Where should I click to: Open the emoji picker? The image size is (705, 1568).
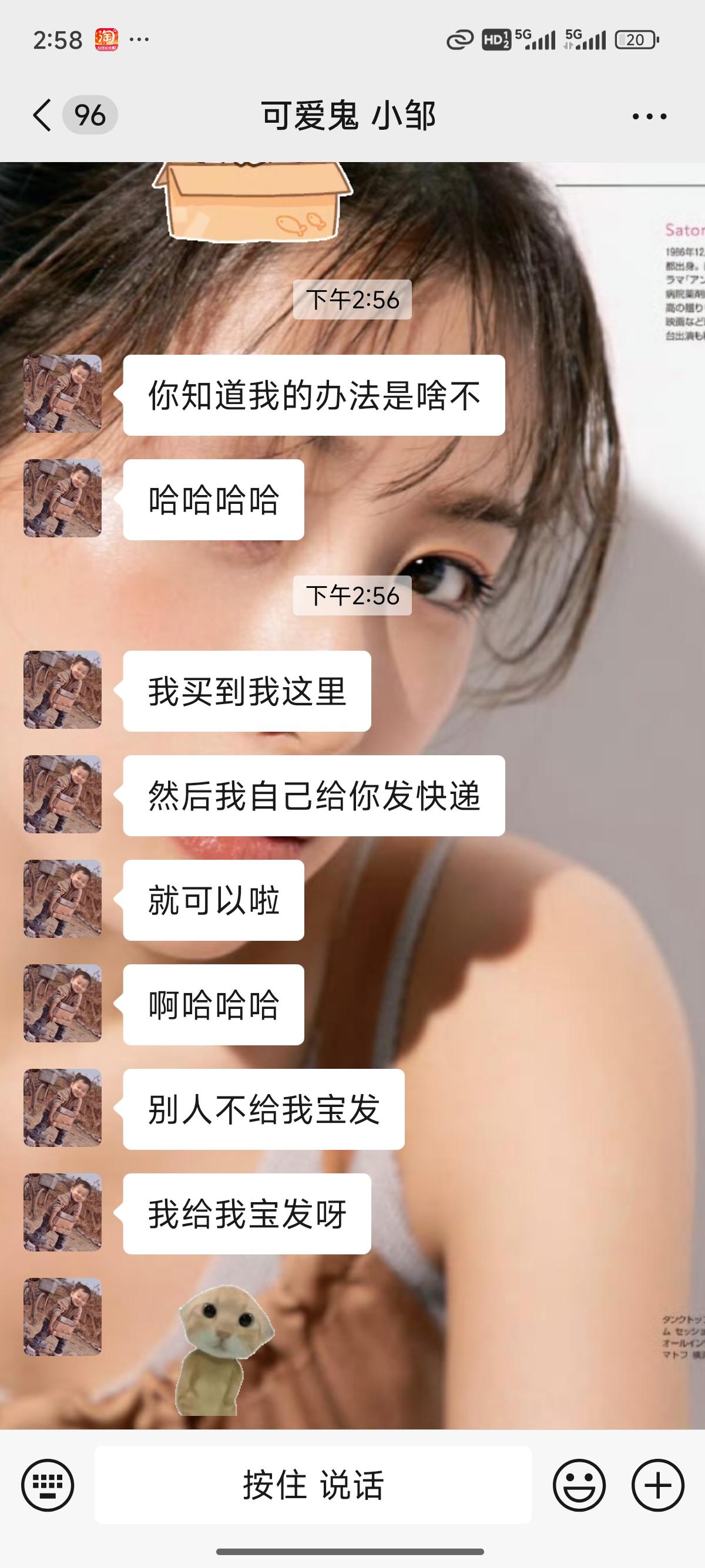pyautogui.click(x=579, y=1485)
